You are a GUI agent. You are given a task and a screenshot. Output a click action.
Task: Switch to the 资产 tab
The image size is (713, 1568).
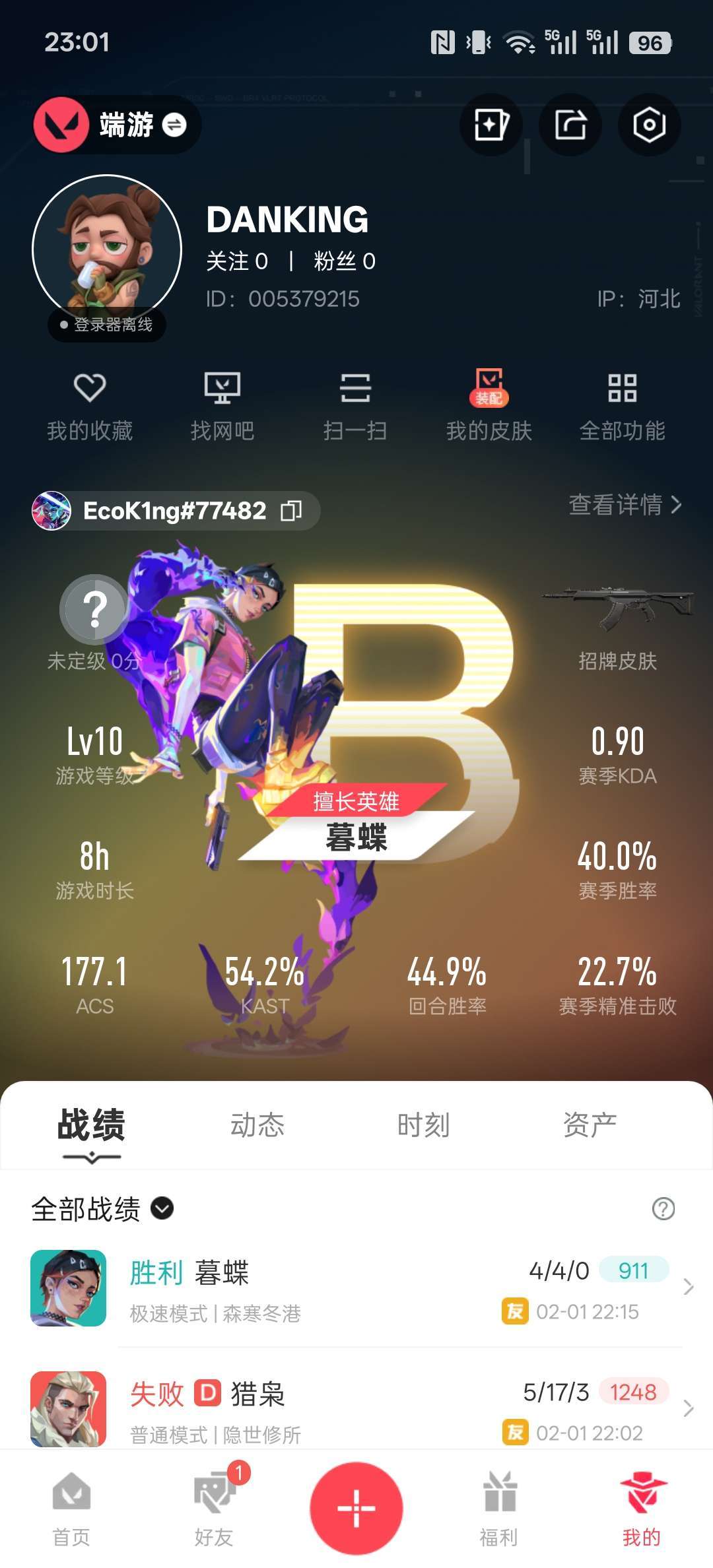click(x=590, y=1125)
